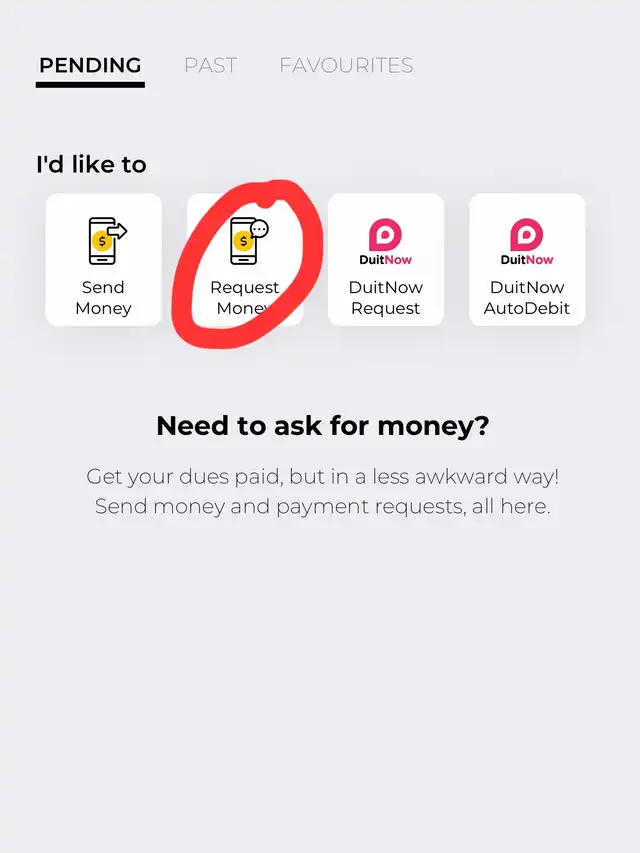Choose the Send Money option
640x853 pixels.
point(103,260)
